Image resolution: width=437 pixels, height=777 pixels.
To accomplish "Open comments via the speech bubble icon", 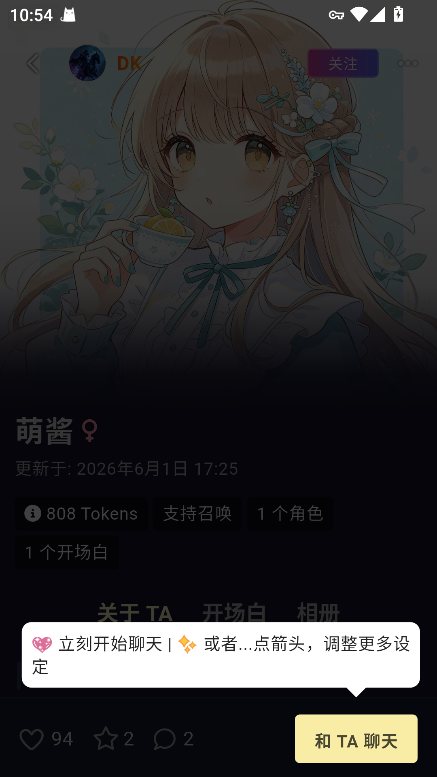I will [x=164, y=739].
